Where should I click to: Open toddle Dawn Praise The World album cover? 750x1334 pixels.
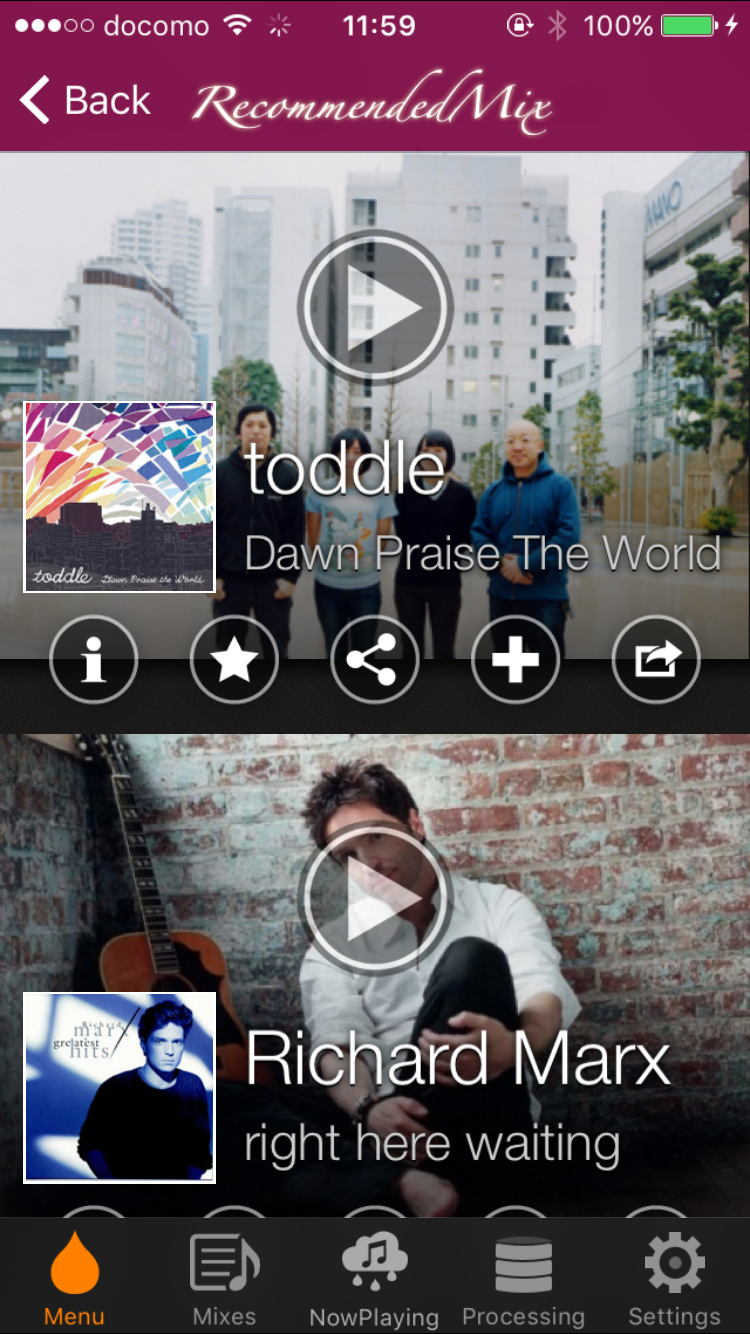120,497
